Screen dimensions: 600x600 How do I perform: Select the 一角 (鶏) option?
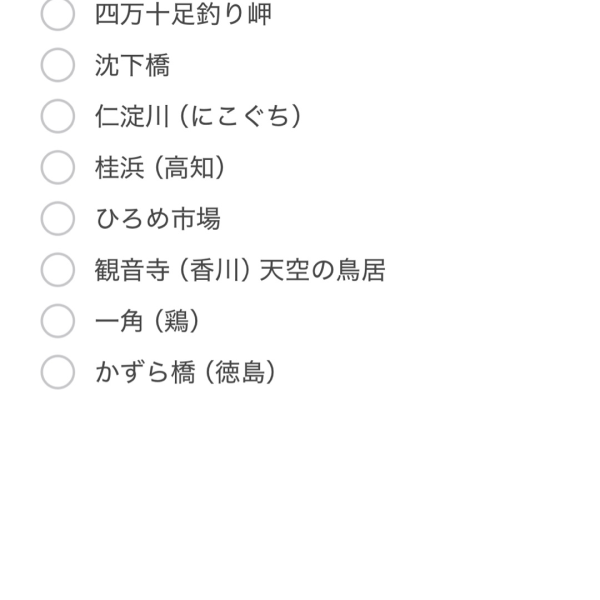[x=58, y=321]
